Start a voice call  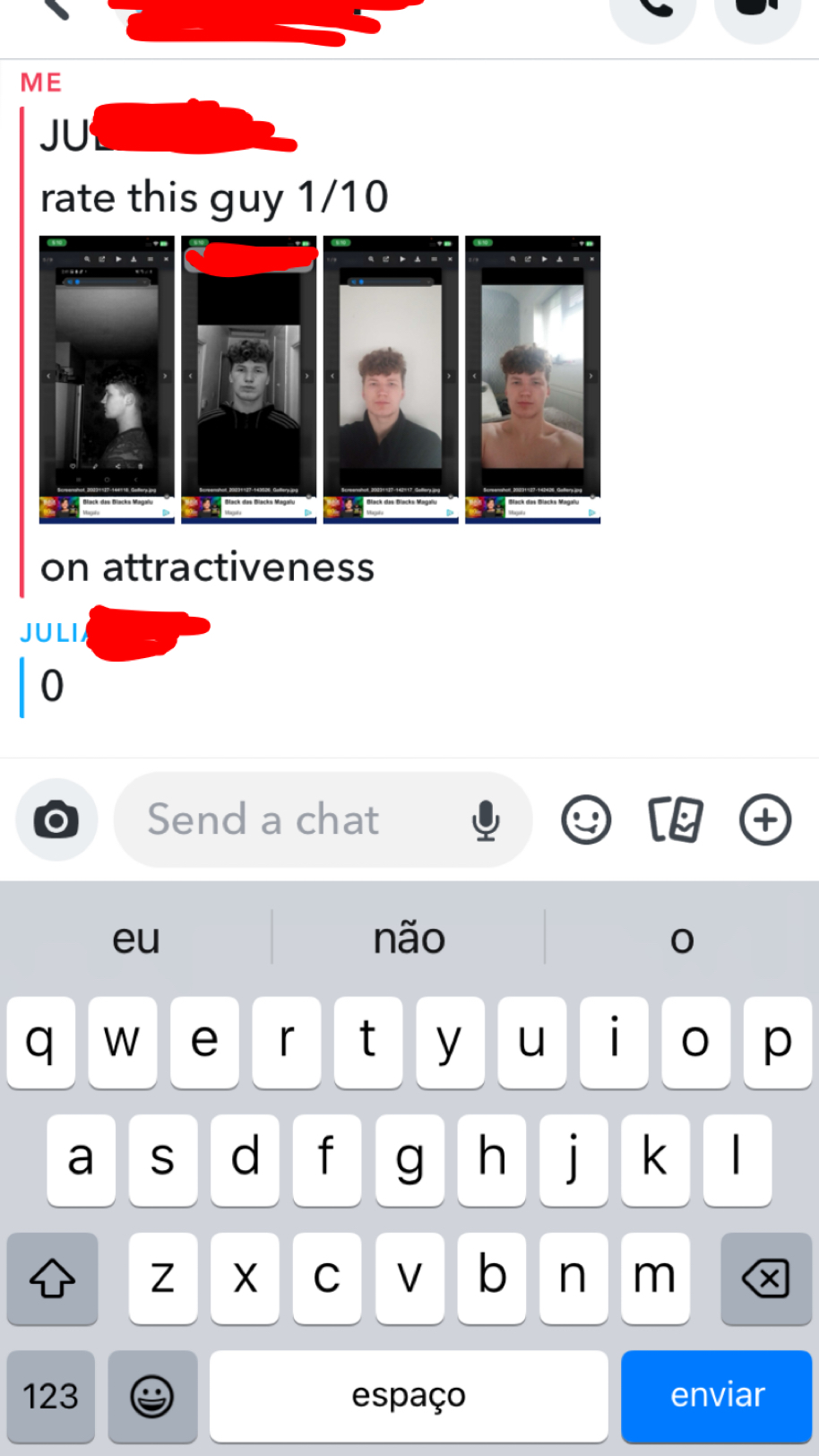point(653,13)
